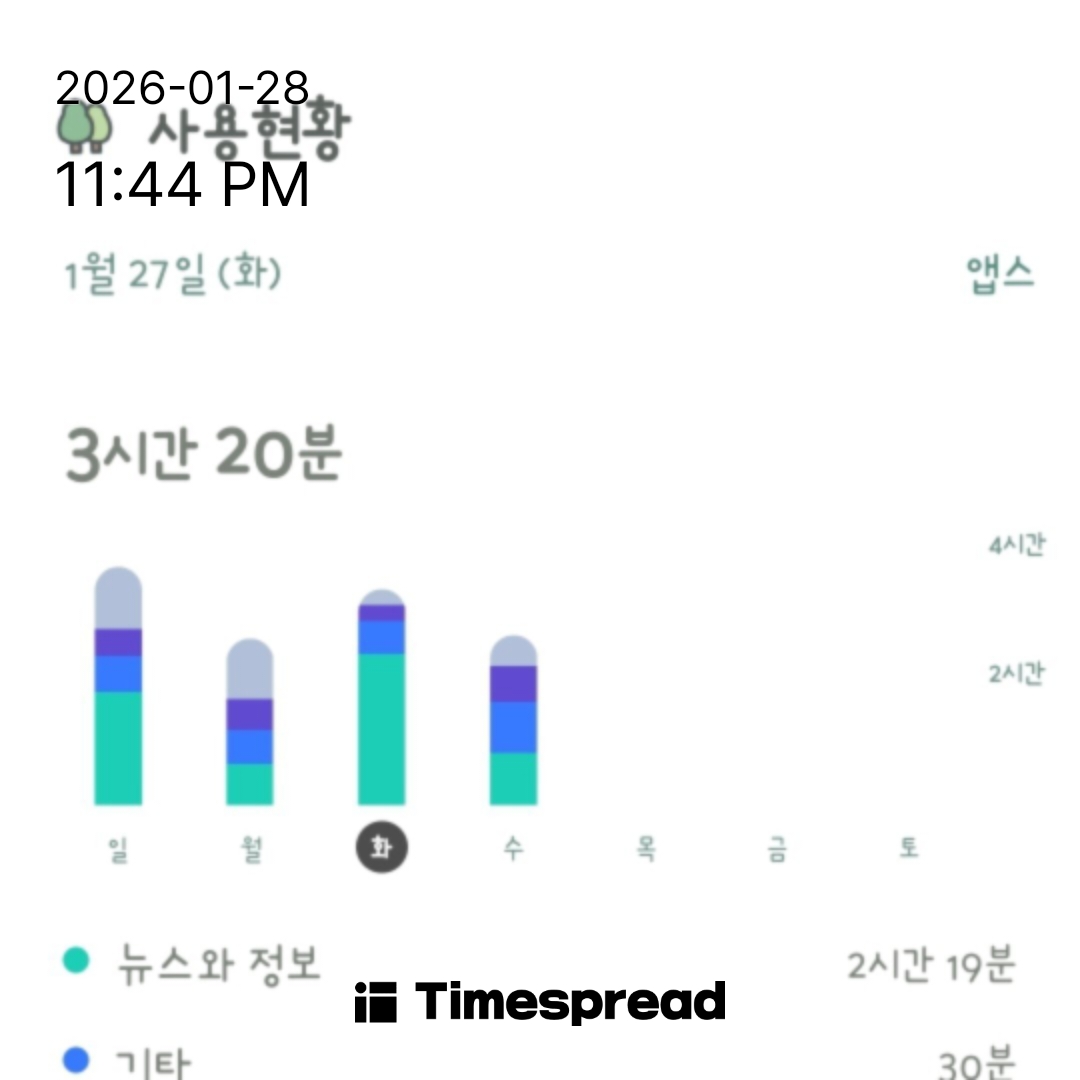Image resolution: width=1080 pixels, height=1080 pixels.
Task: Select Saturday (토) in the chart
Action: click(x=908, y=850)
